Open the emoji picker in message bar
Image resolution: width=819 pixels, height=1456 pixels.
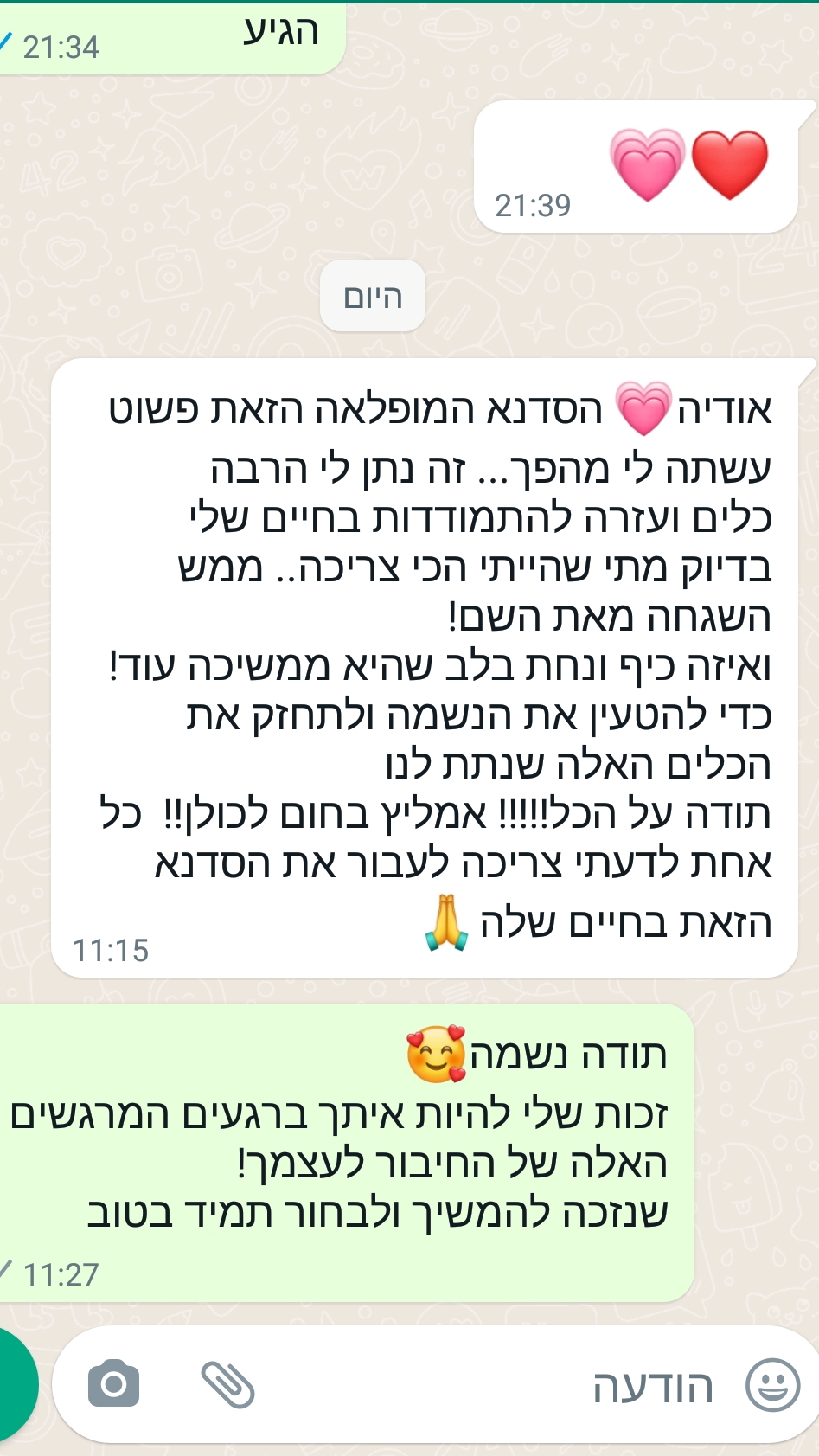click(772, 1385)
